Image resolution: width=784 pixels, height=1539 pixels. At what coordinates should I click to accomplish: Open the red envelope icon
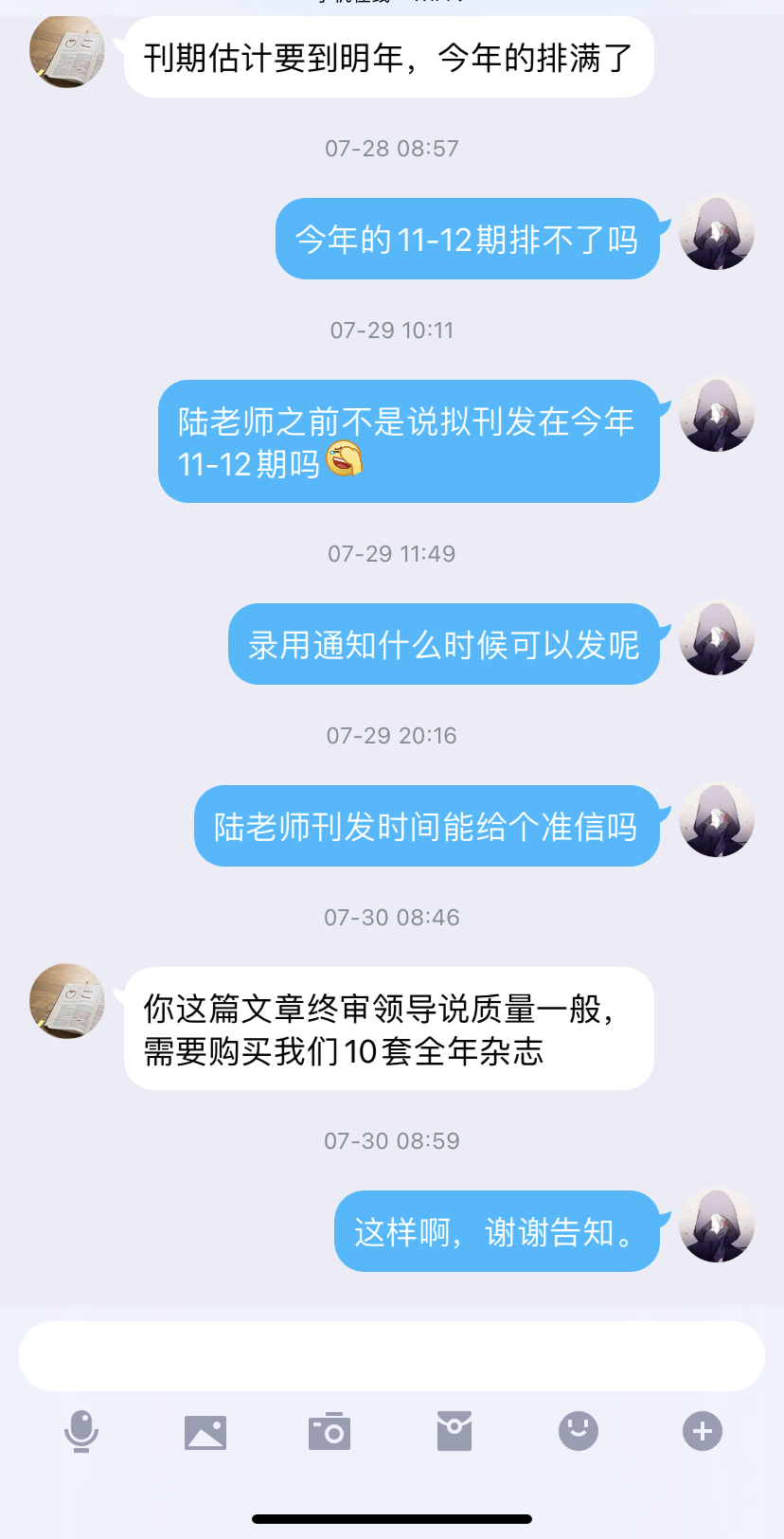click(x=454, y=1431)
